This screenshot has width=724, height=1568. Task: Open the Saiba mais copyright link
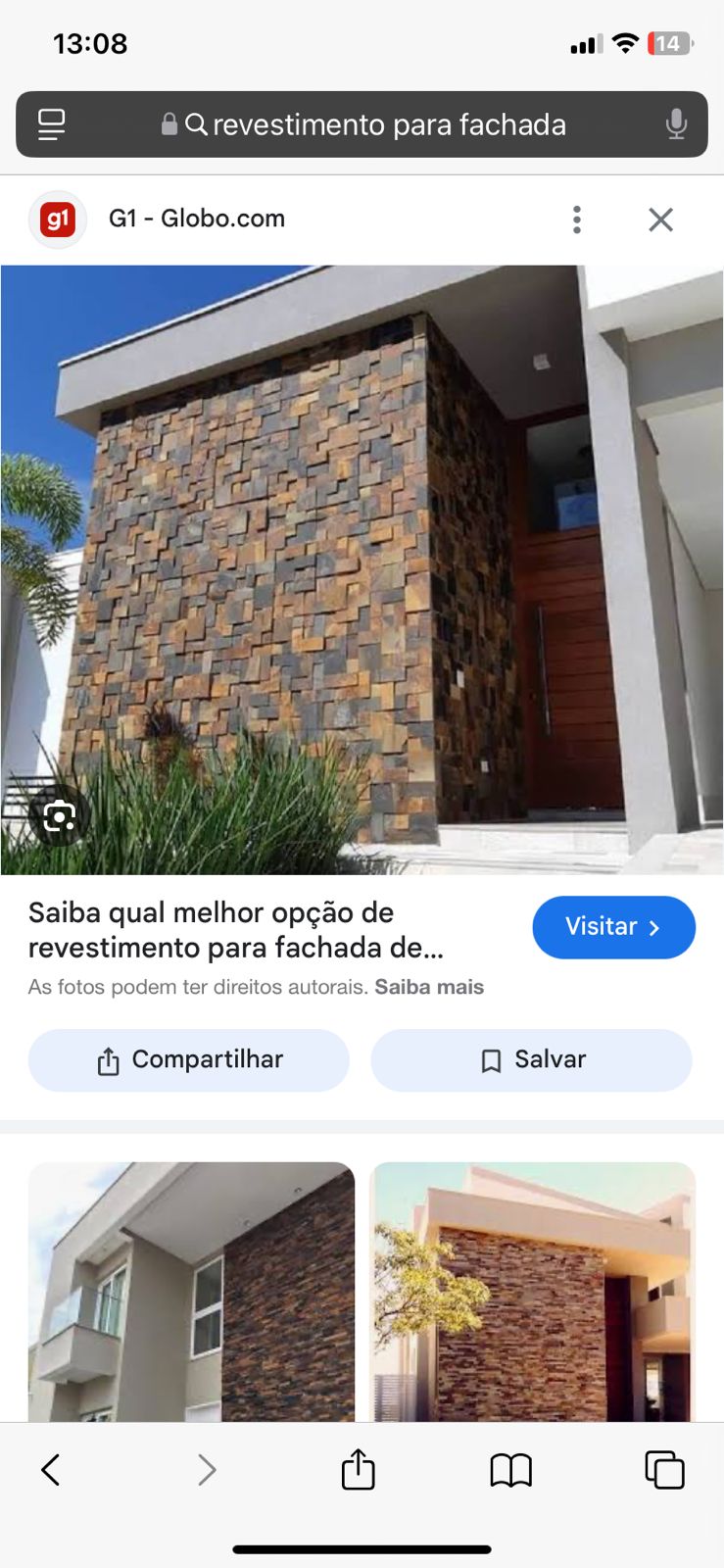point(428,987)
